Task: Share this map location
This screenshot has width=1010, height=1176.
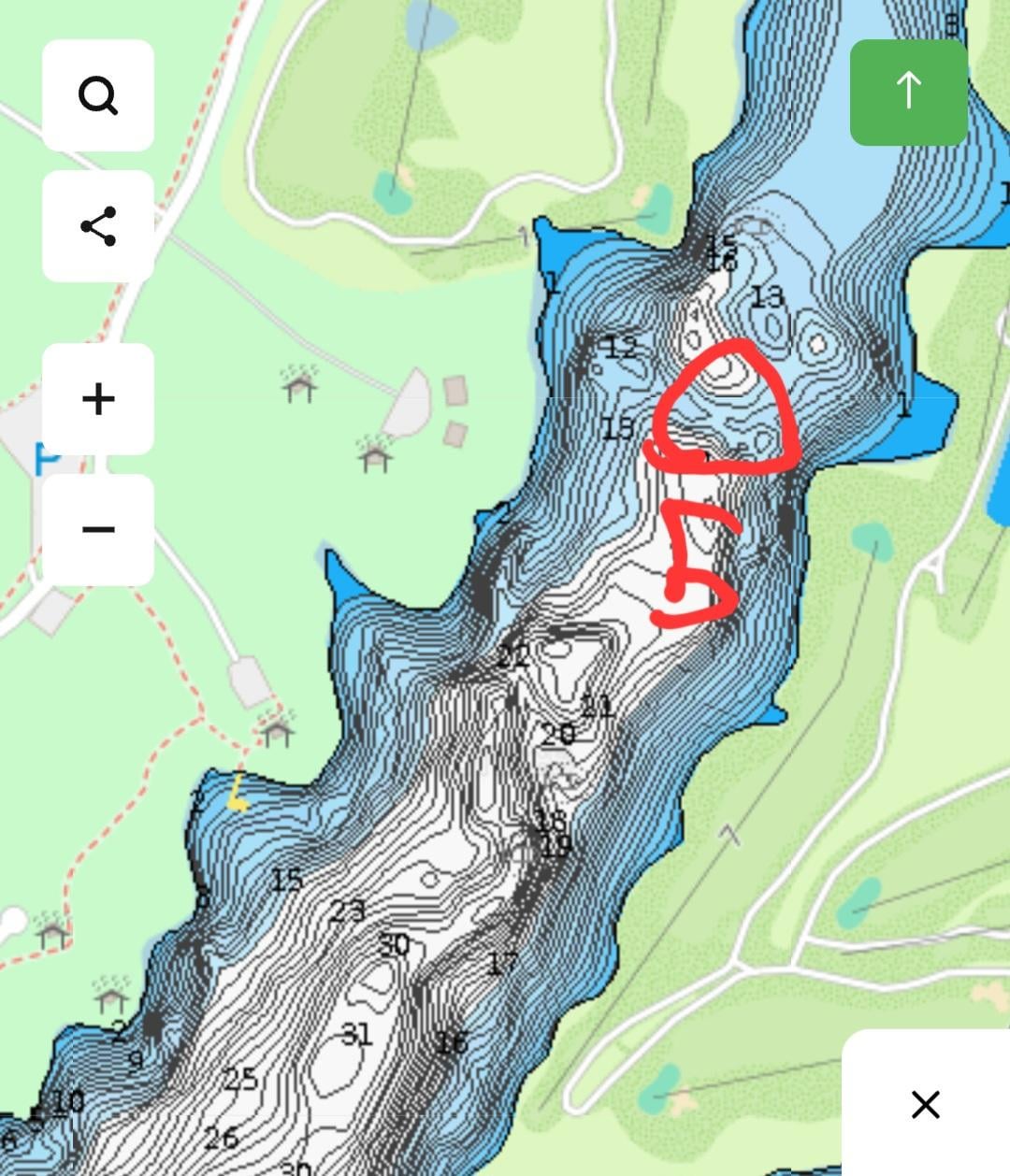Action: pyautogui.click(x=98, y=226)
